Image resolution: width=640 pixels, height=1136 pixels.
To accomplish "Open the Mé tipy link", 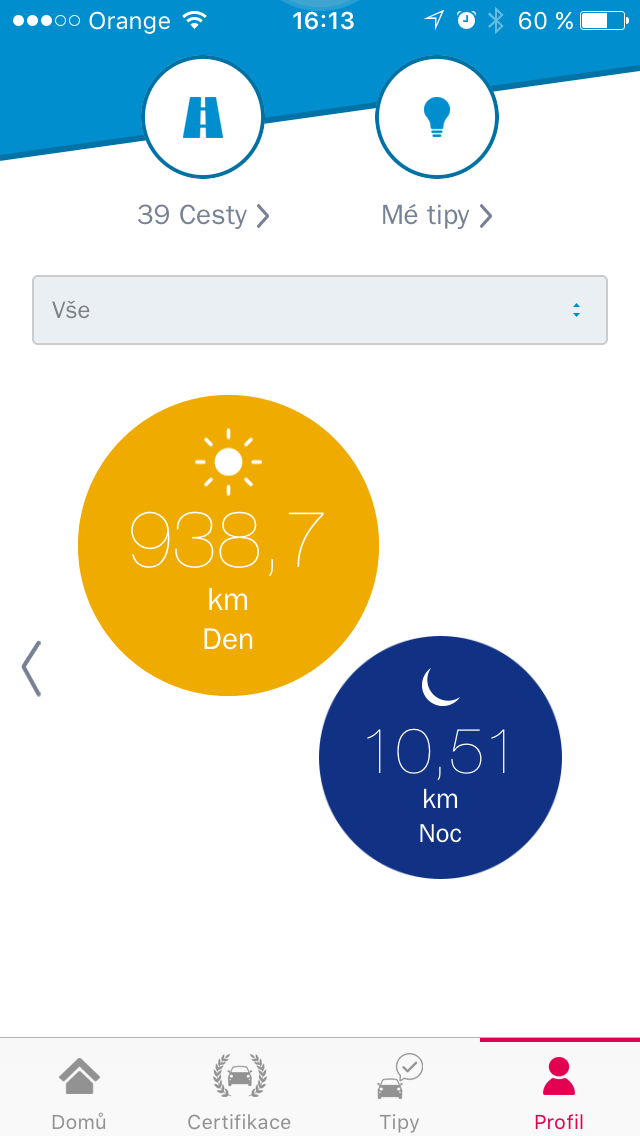I will pos(437,215).
